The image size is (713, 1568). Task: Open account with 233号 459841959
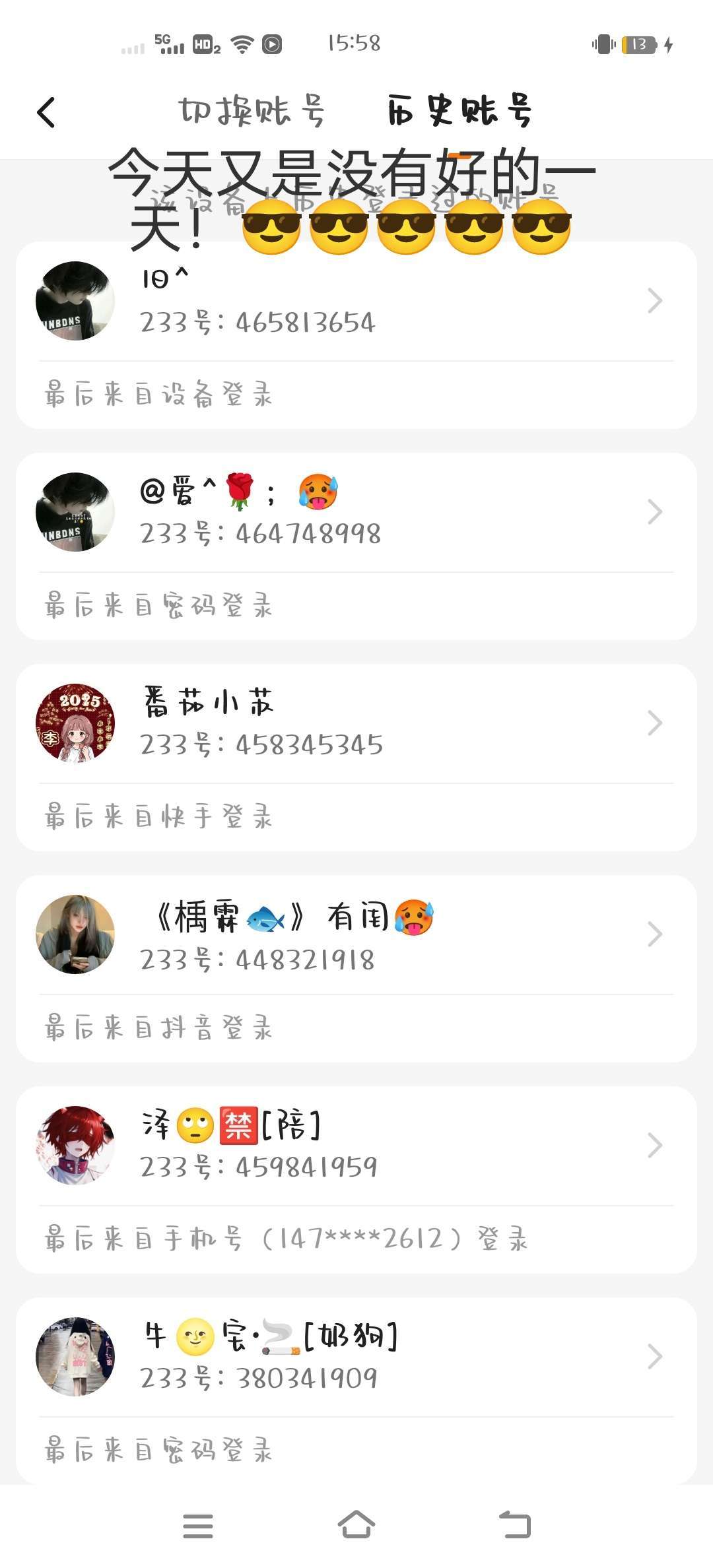point(356,1147)
